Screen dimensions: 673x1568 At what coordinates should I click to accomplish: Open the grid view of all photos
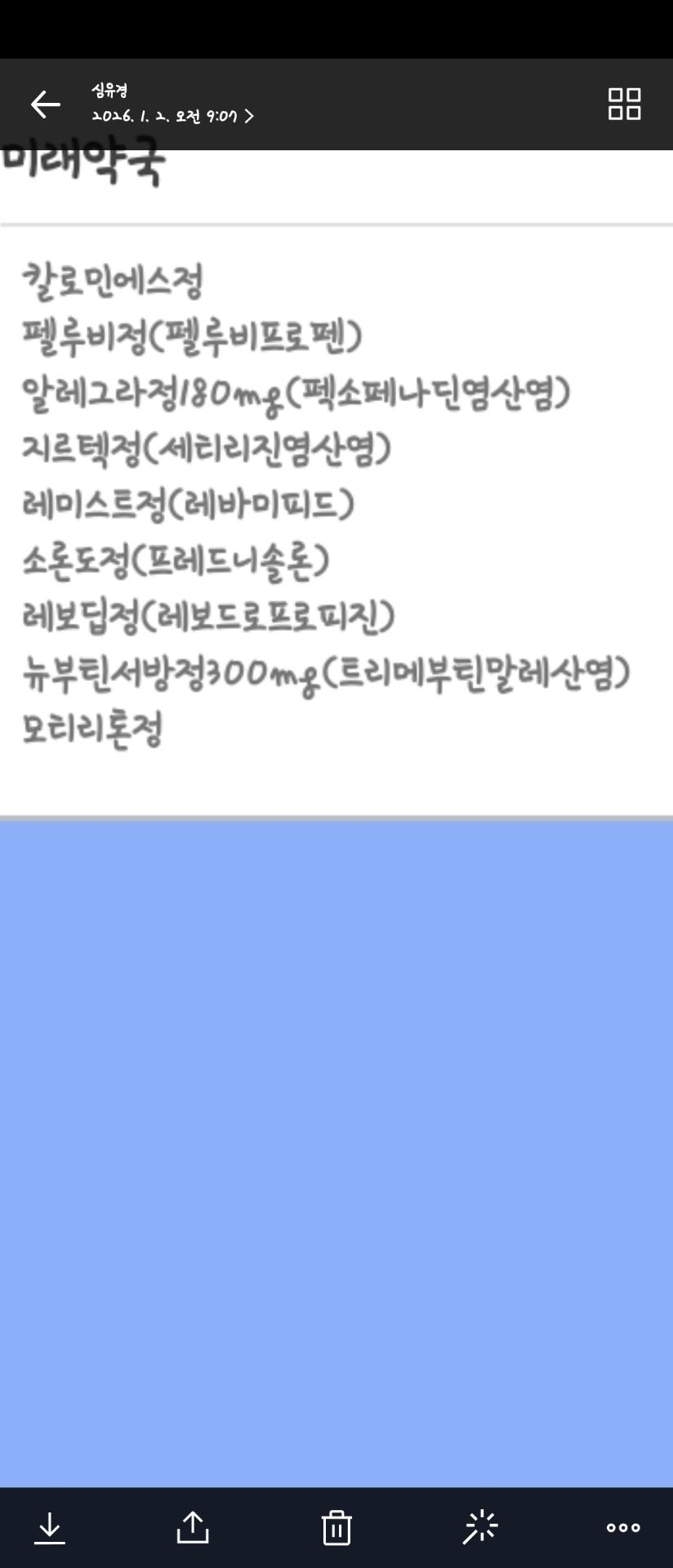[624, 105]
